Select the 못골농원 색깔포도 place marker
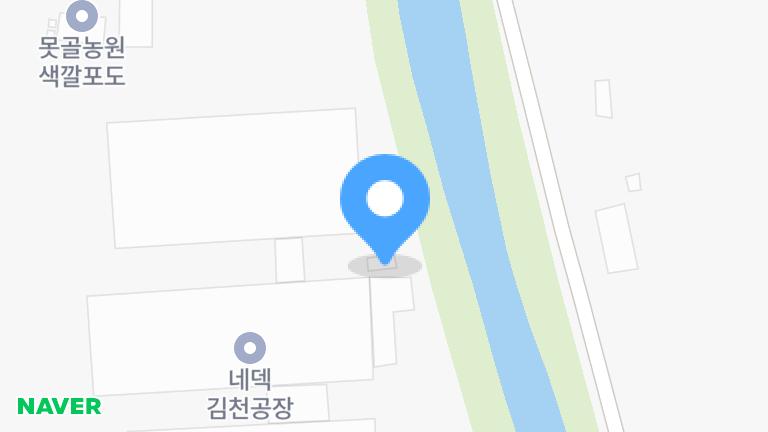Viewport: 768px width, 432px height. [x=82, y=16]
